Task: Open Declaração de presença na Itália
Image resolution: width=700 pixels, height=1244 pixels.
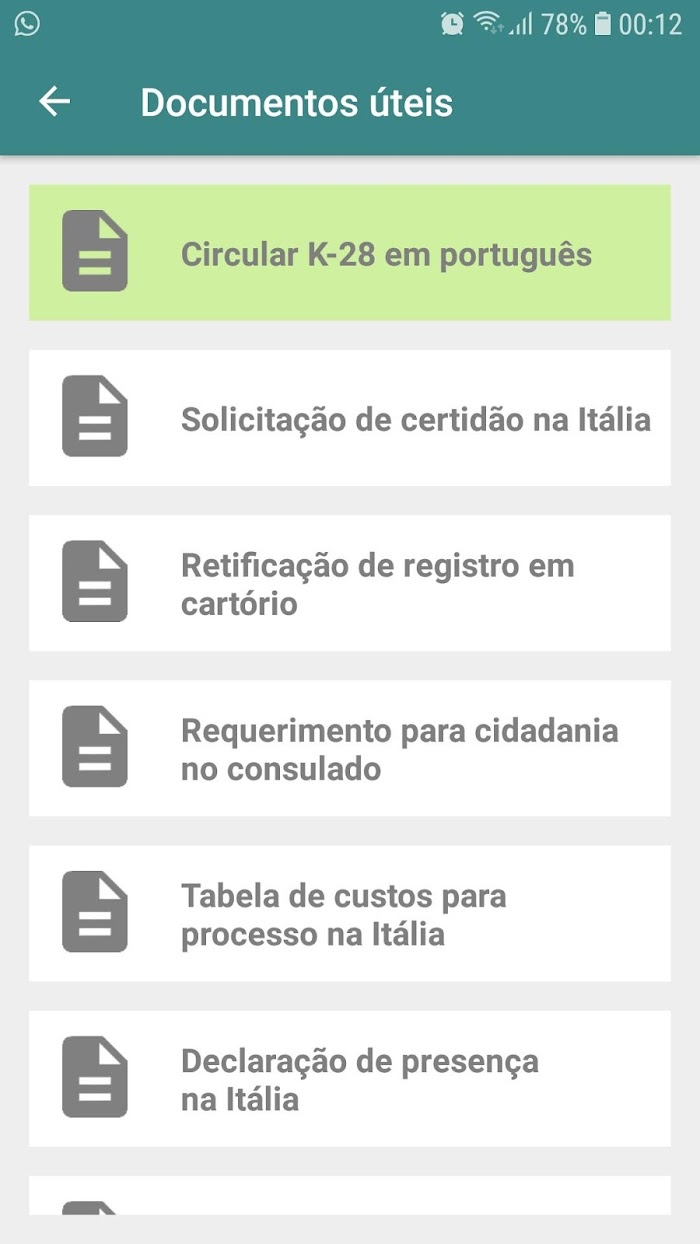Action: 350,1078
